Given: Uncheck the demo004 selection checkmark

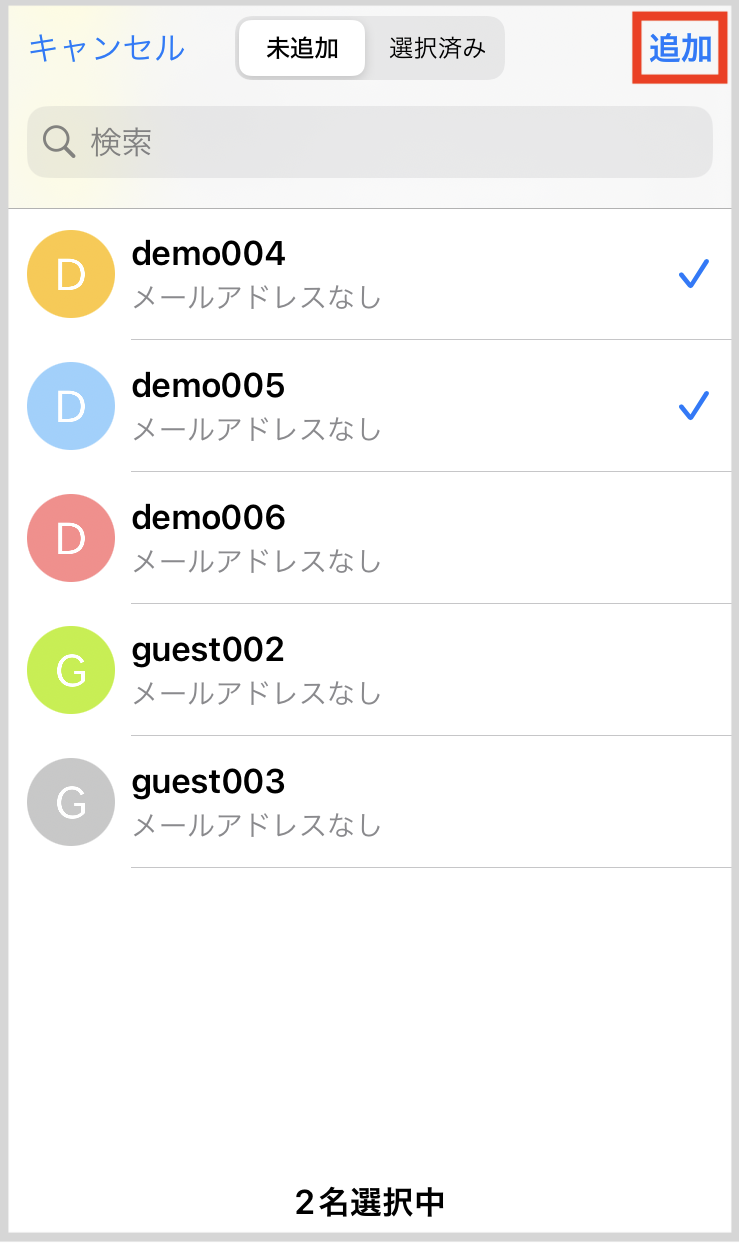Looking at the screenshot, I should click(x=693, y=271).
